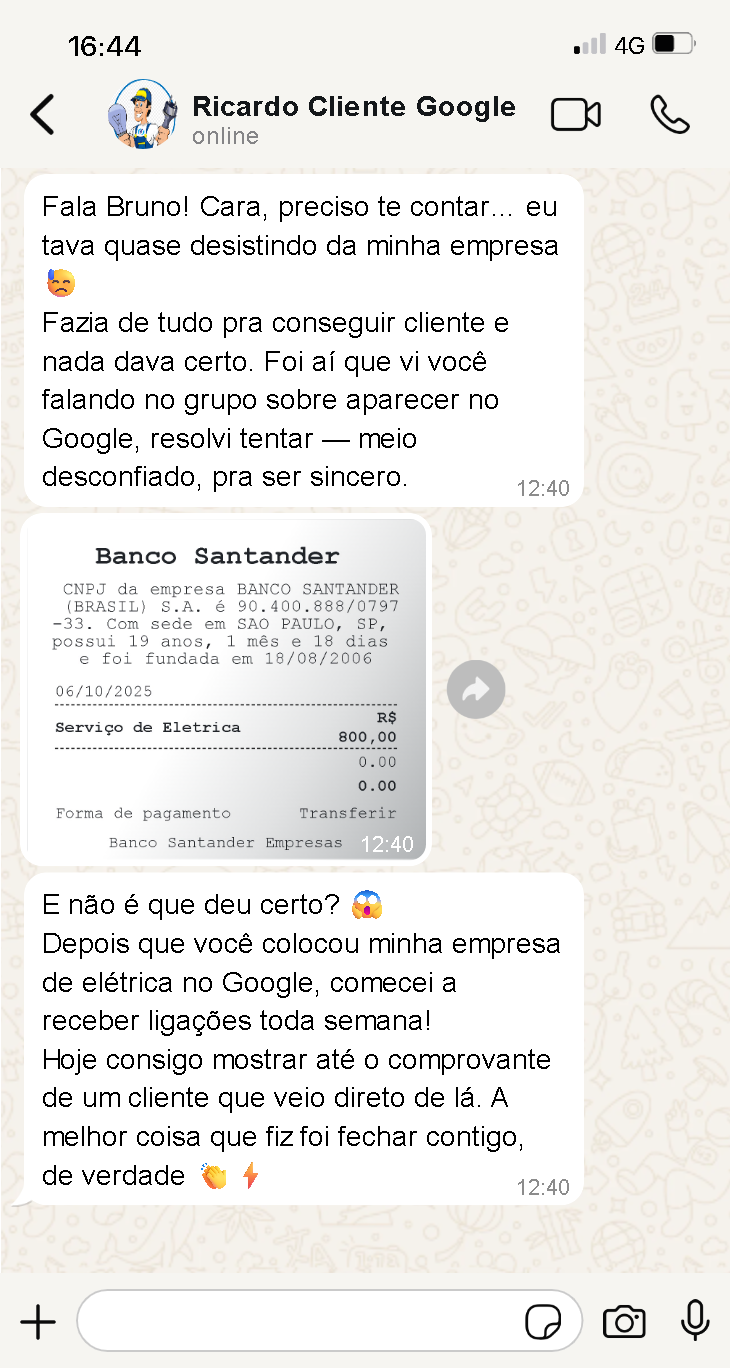Screen dimensions: 730x1368
Task: Open the sticker picker
Action: pos(543,1322)
